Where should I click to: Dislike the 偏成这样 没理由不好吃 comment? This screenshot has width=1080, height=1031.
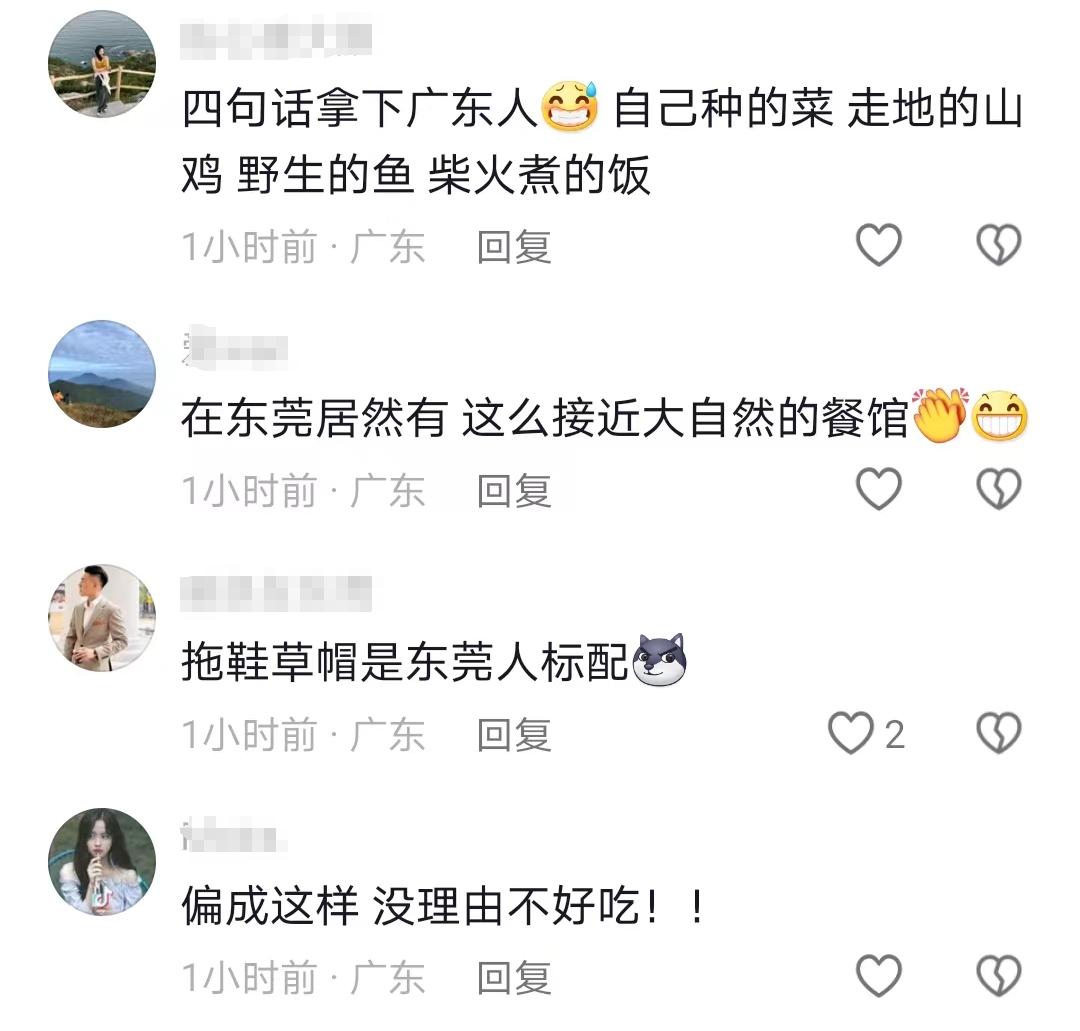point(998,977)
